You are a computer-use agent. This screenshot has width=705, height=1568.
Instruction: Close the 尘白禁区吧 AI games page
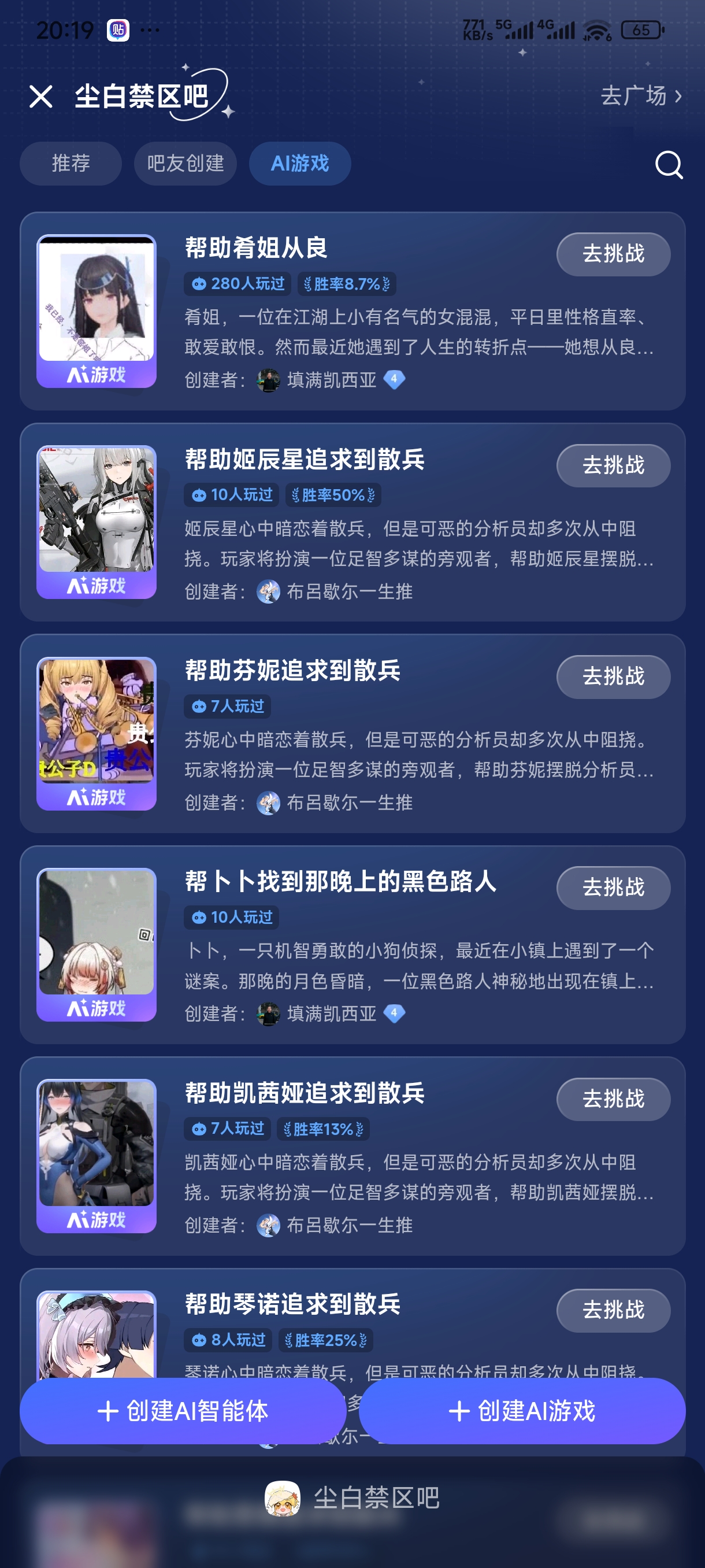41,96
